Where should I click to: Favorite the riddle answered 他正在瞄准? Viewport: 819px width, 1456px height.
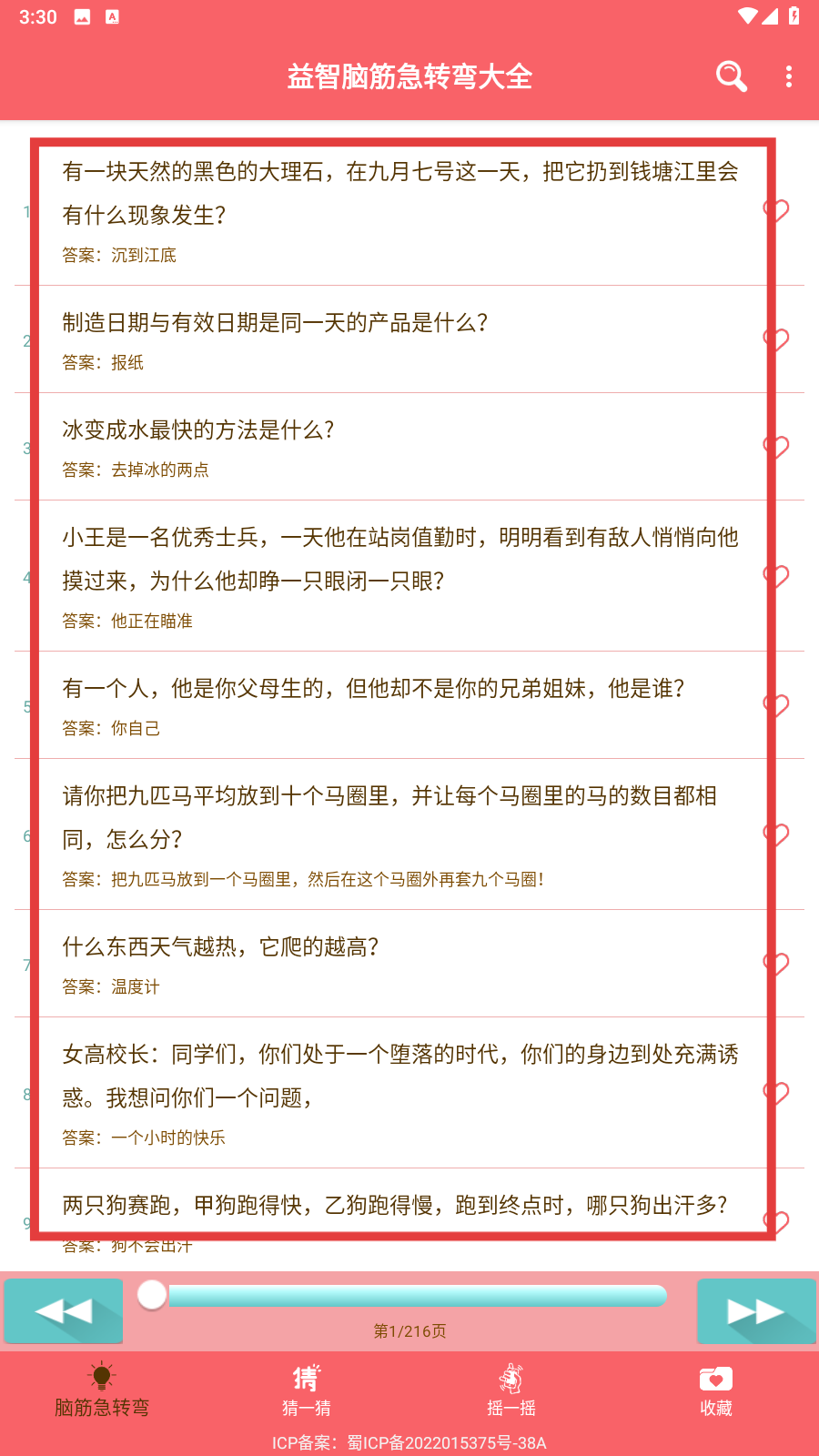(x=777, y=576)
